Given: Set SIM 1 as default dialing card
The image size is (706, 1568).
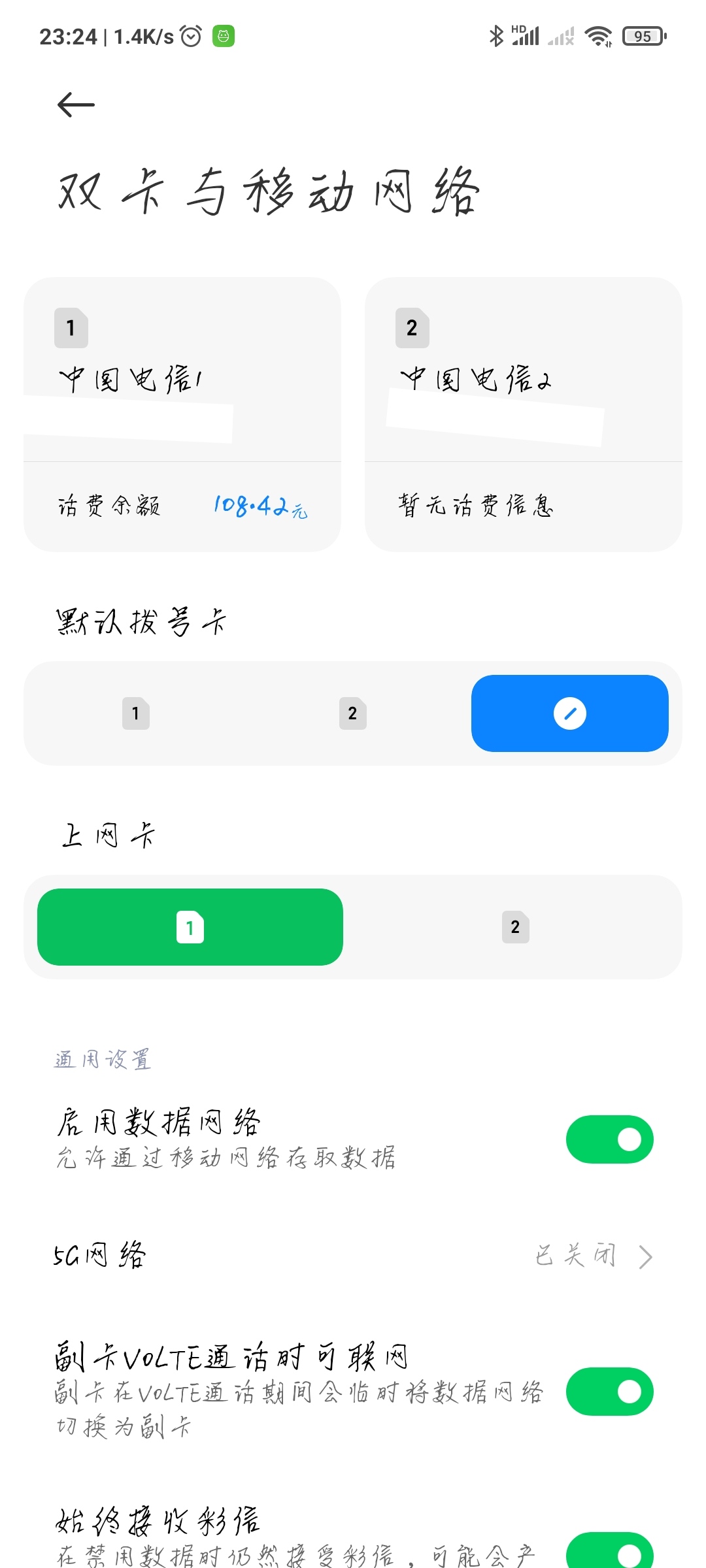Looking at the screenshot, I should point(136,713).
